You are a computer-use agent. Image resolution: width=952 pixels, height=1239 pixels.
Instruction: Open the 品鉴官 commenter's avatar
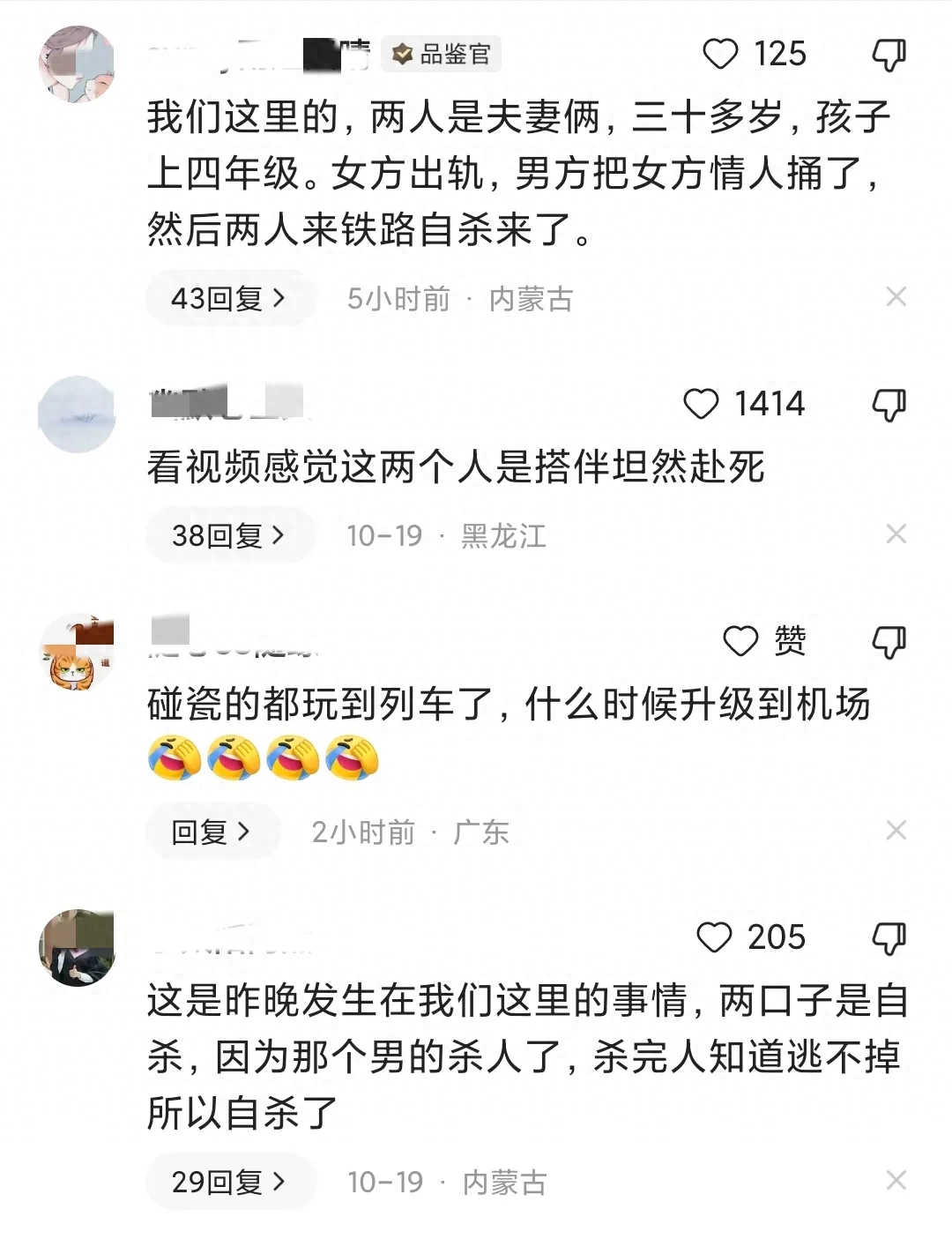point(77,63)
